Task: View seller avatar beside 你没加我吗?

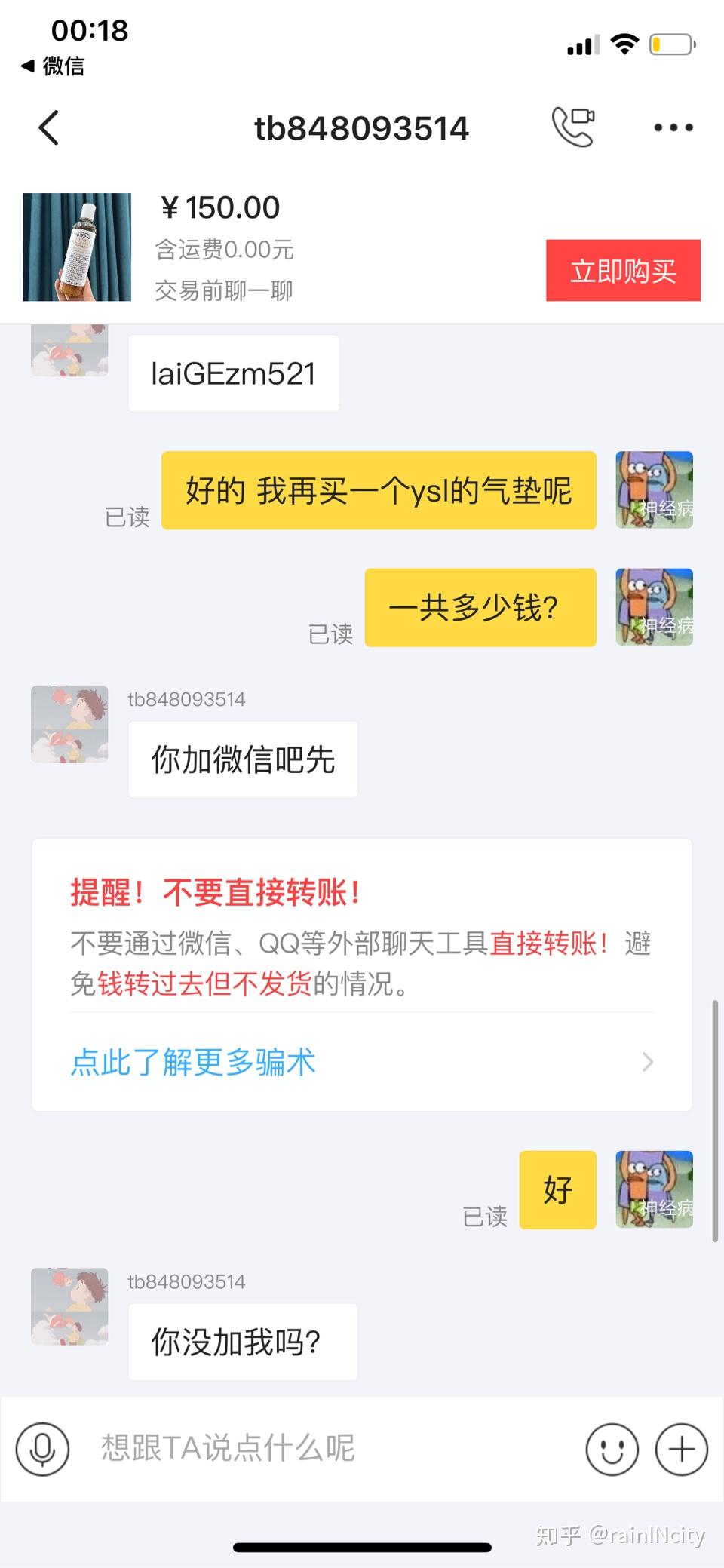Action: [x=69, y=1306]
